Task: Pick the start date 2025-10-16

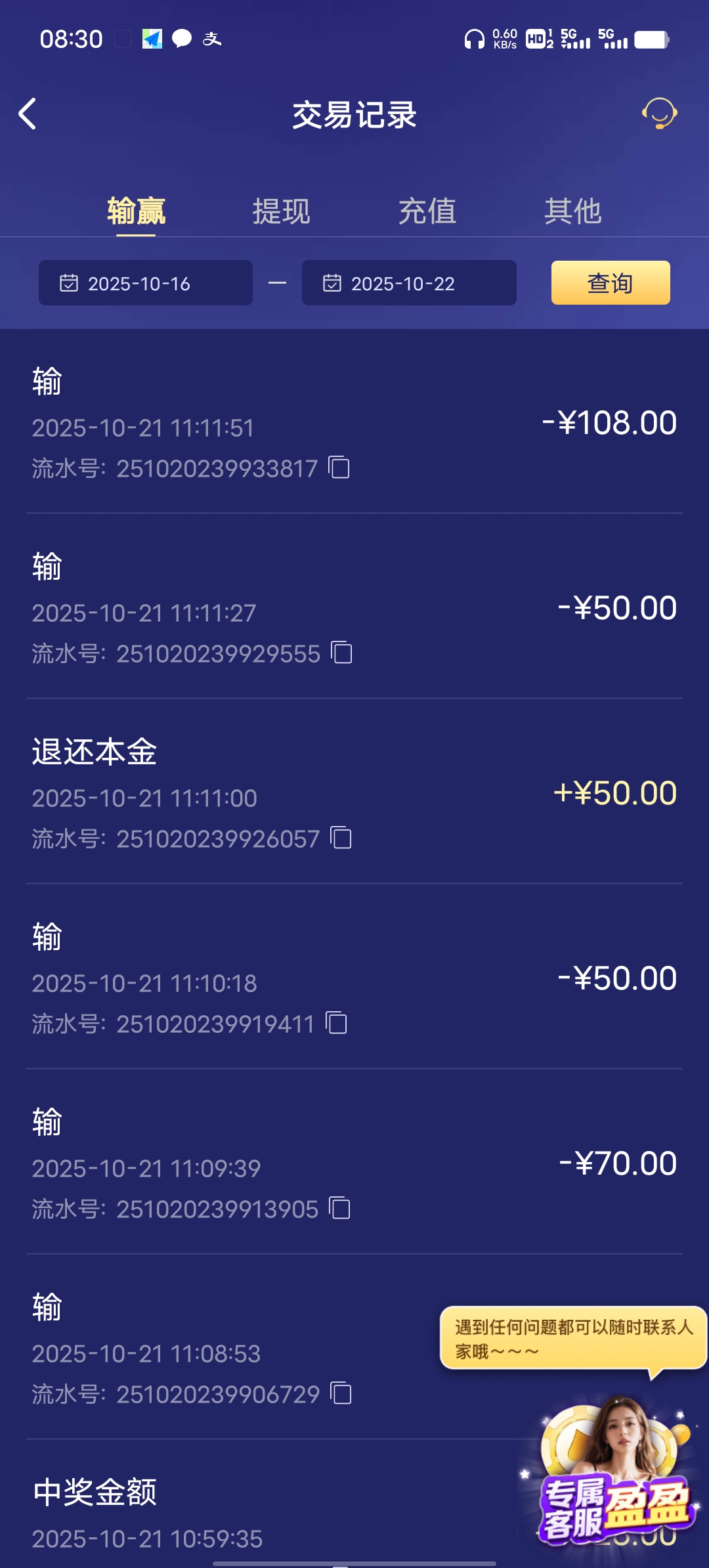Action: click(x=146, y=283)
